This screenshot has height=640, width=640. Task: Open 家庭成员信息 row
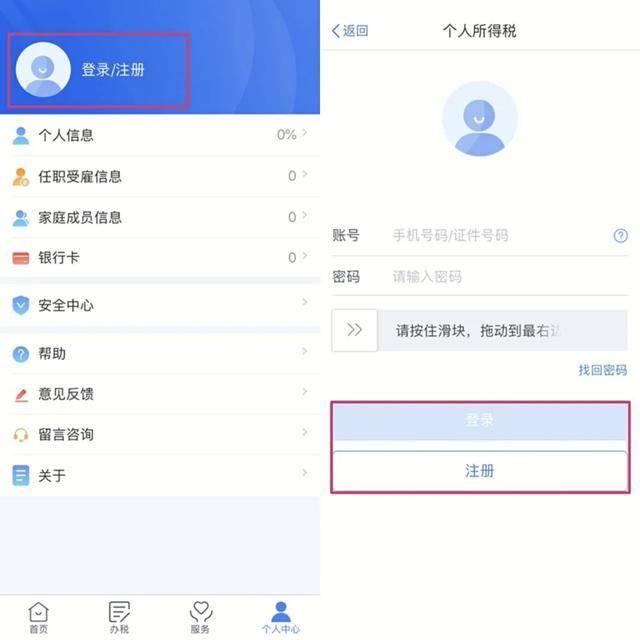160,217
